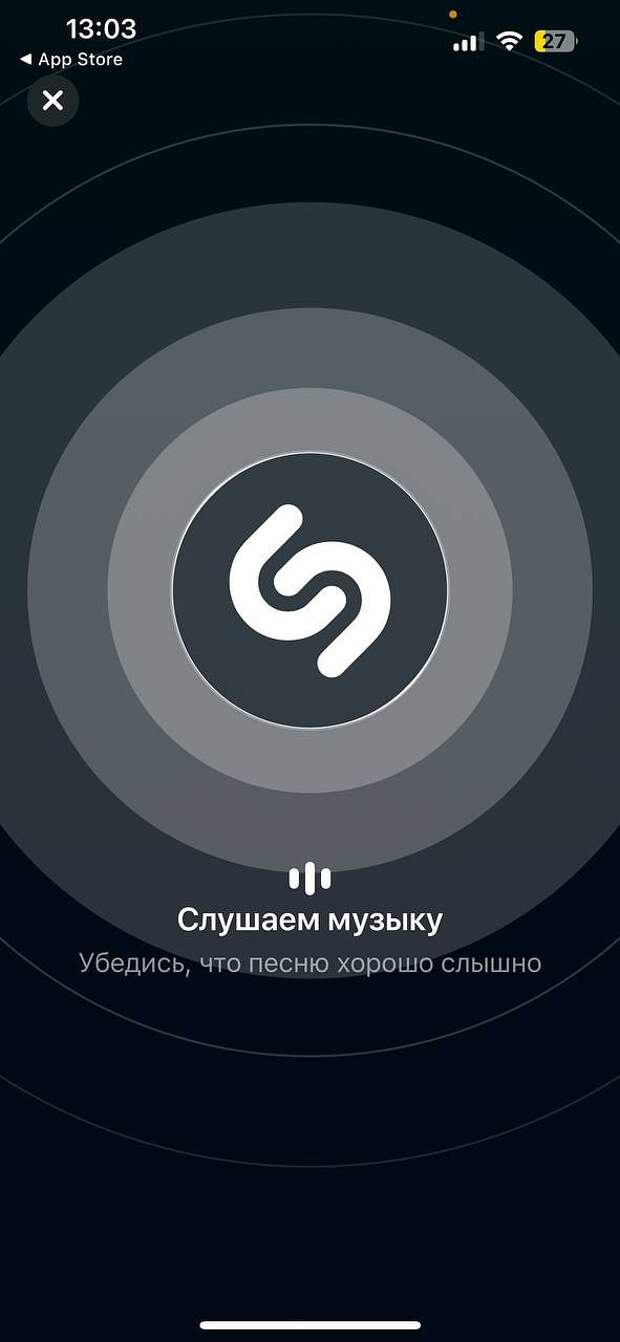Tap the Shazam button in the center

[x=310, y=590]
